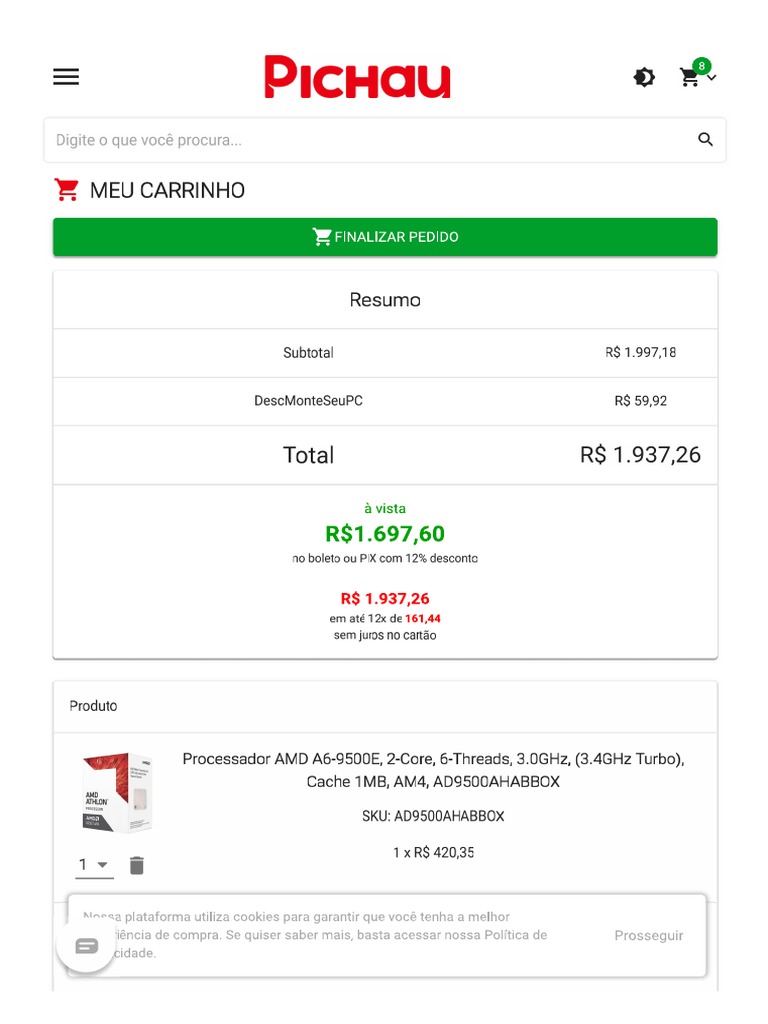This screenshot has width=768, height=1024.
Task: Open the Processador AMD A6-9500E product title
Action: pyautogui.click(x=433, y=770)
